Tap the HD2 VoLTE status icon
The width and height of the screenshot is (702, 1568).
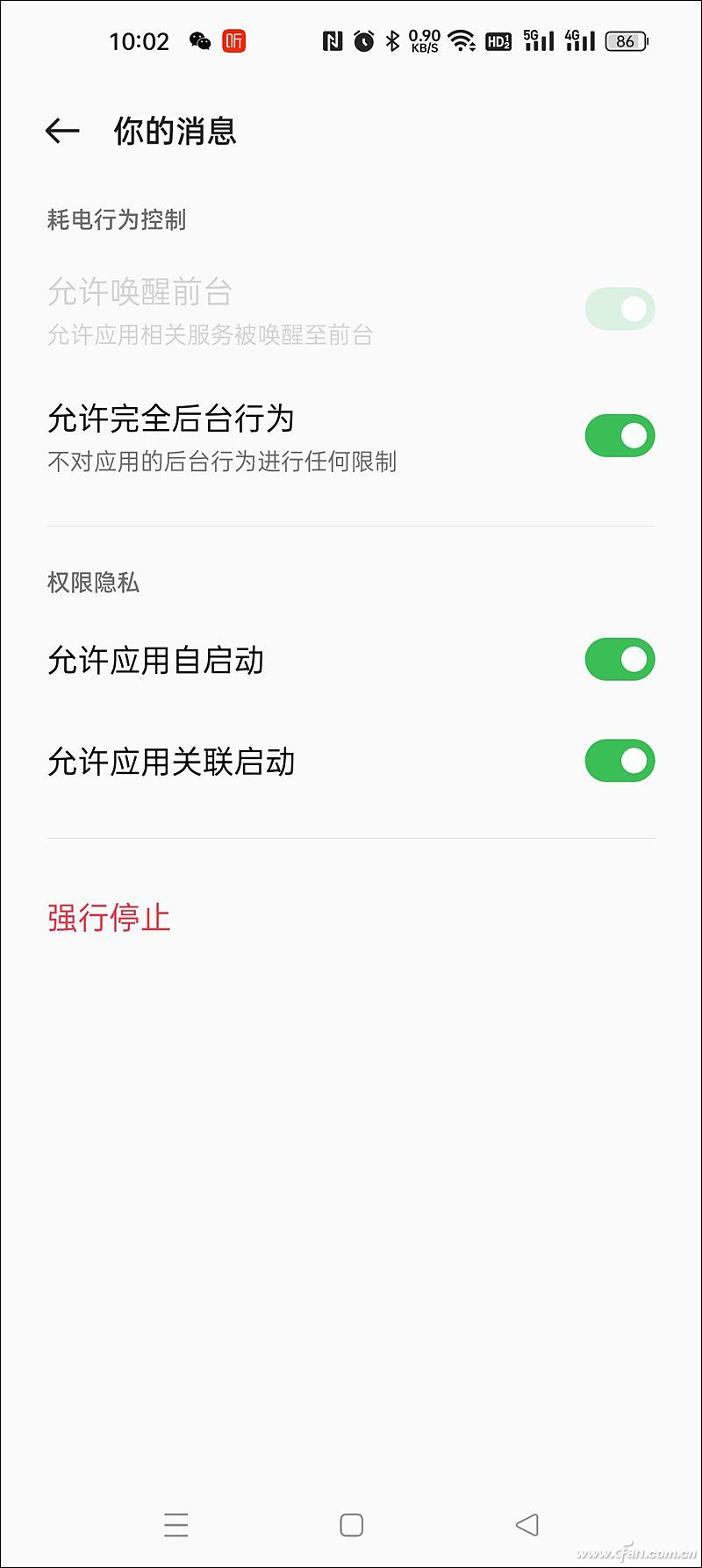(x=498, y=39)
